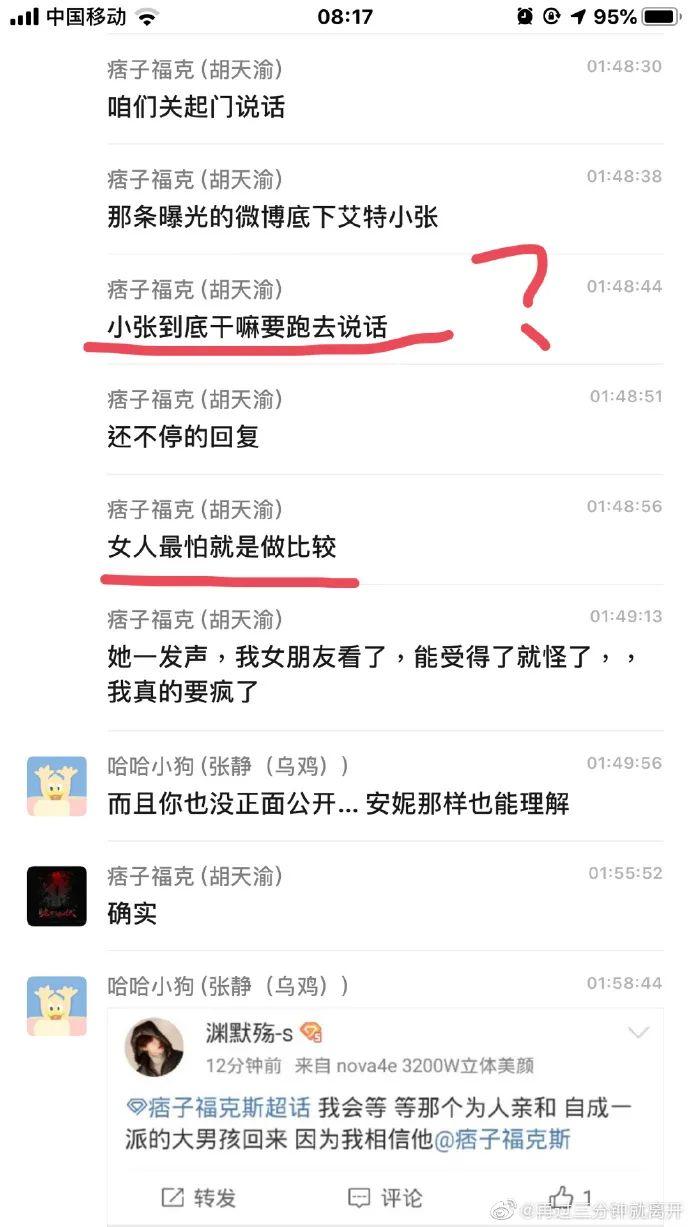This screenshot has height=1227, width=690.
Task: Open 哈哈小狗's avatar on the 01:49:56 message
Action: tap(56, 786)
